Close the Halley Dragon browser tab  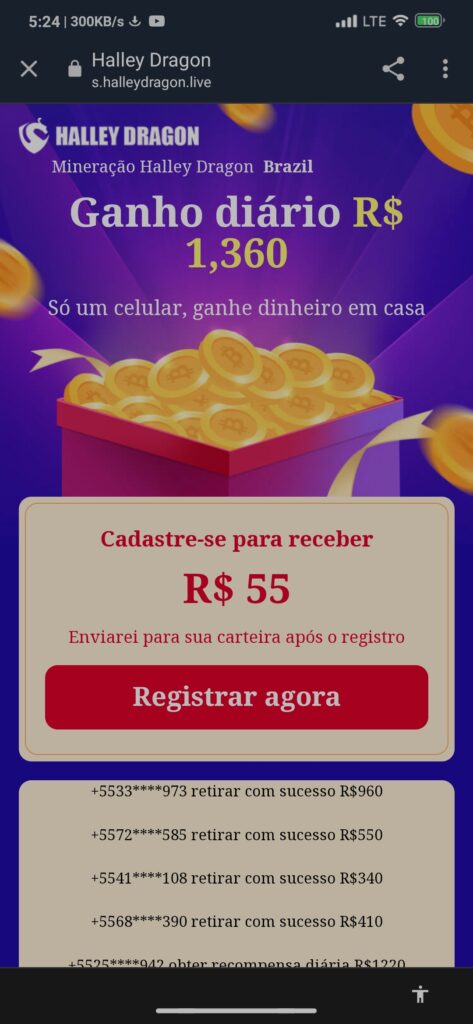point(29,69)
